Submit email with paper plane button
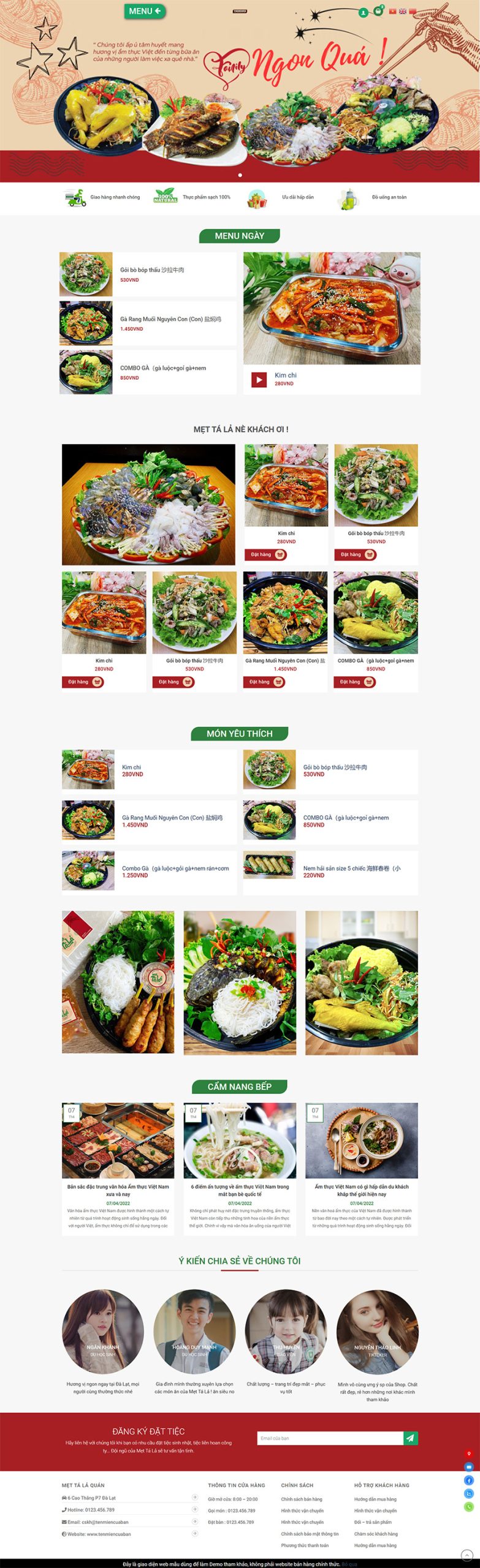The width and height of the screenshot is (480, 1568). point(410,1438)
